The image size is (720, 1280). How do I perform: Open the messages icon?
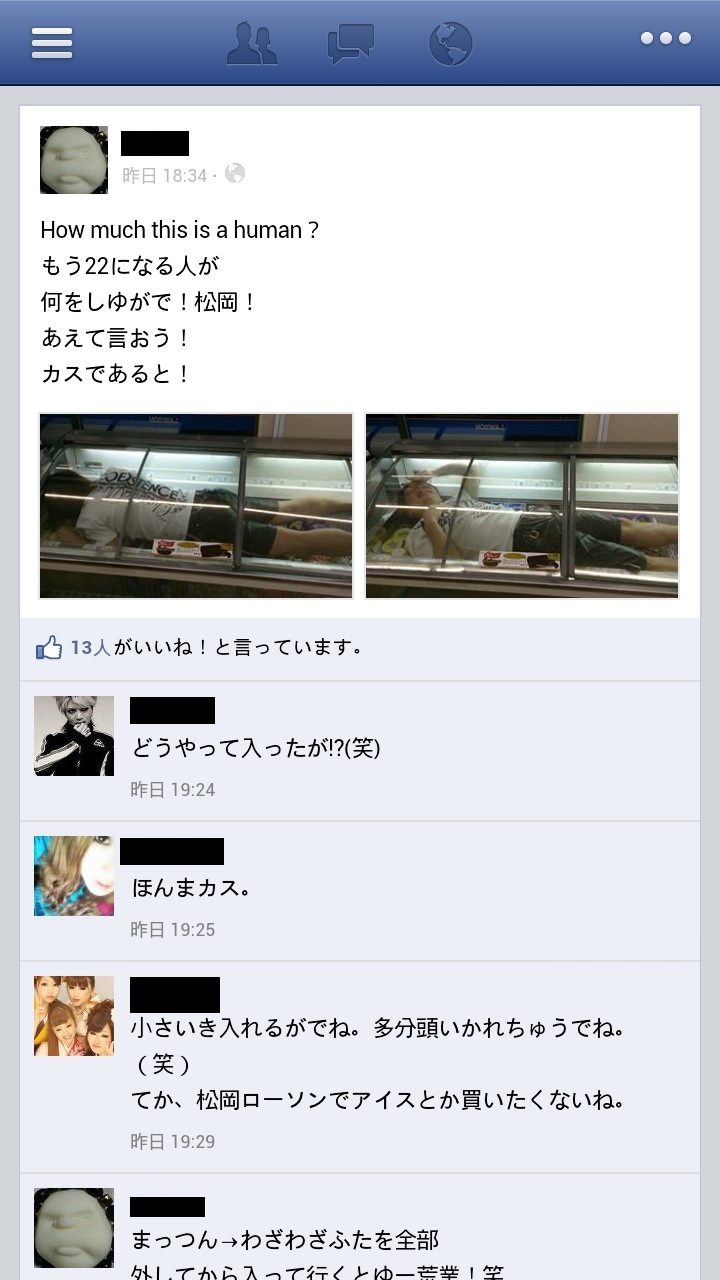tap(351, 42)
